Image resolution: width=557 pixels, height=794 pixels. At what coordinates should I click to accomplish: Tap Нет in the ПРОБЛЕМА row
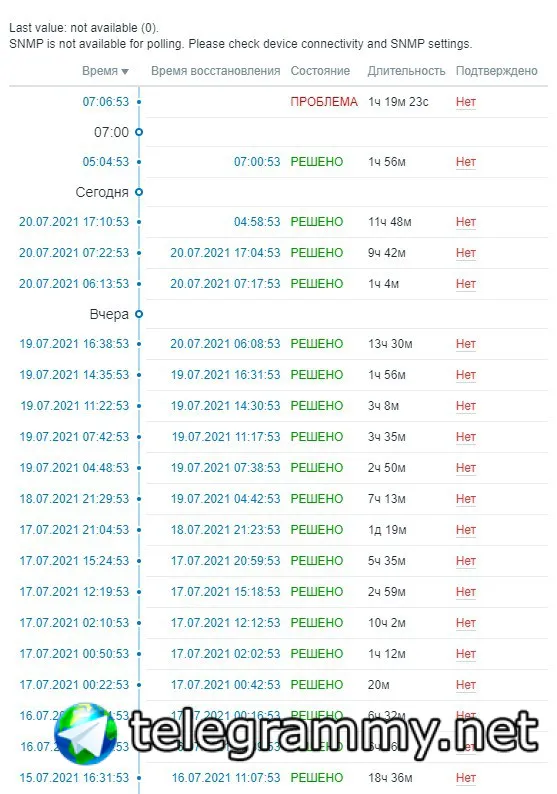[465, 102]
